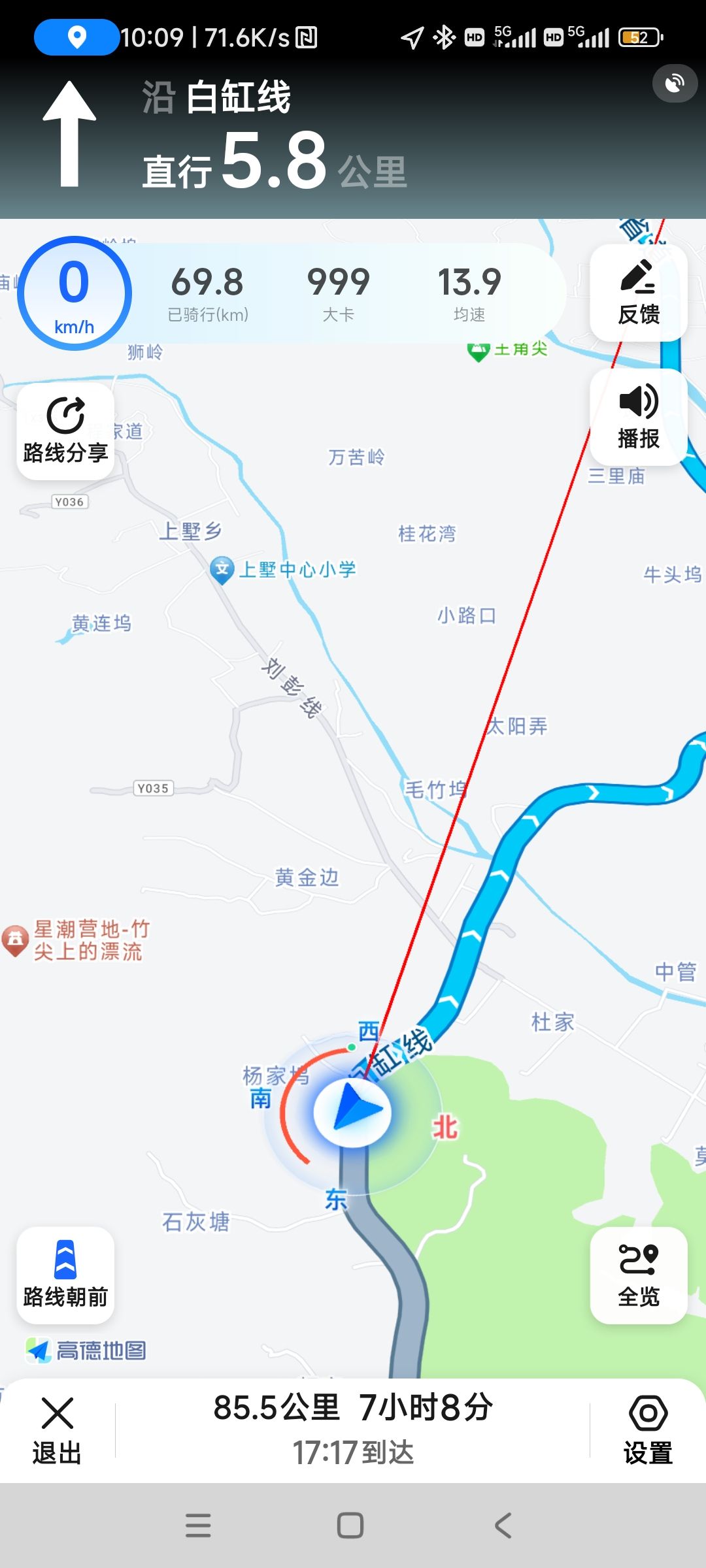Toggle 路线朝前 map orientation mode
Screen dimensions: 706x1568
(x=65, y=1275)
